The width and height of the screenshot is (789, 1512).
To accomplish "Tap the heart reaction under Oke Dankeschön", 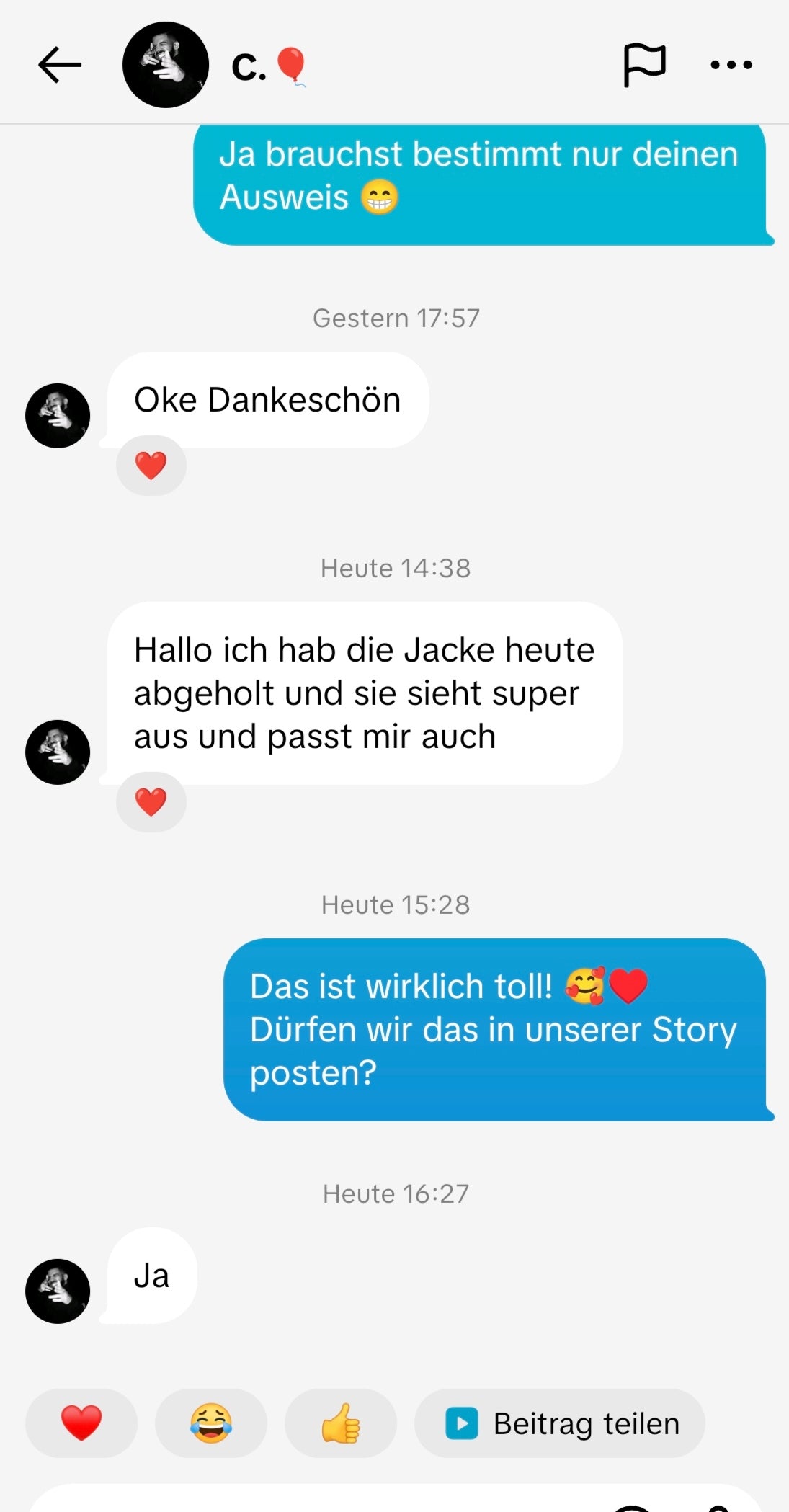I will click(151, 466).
